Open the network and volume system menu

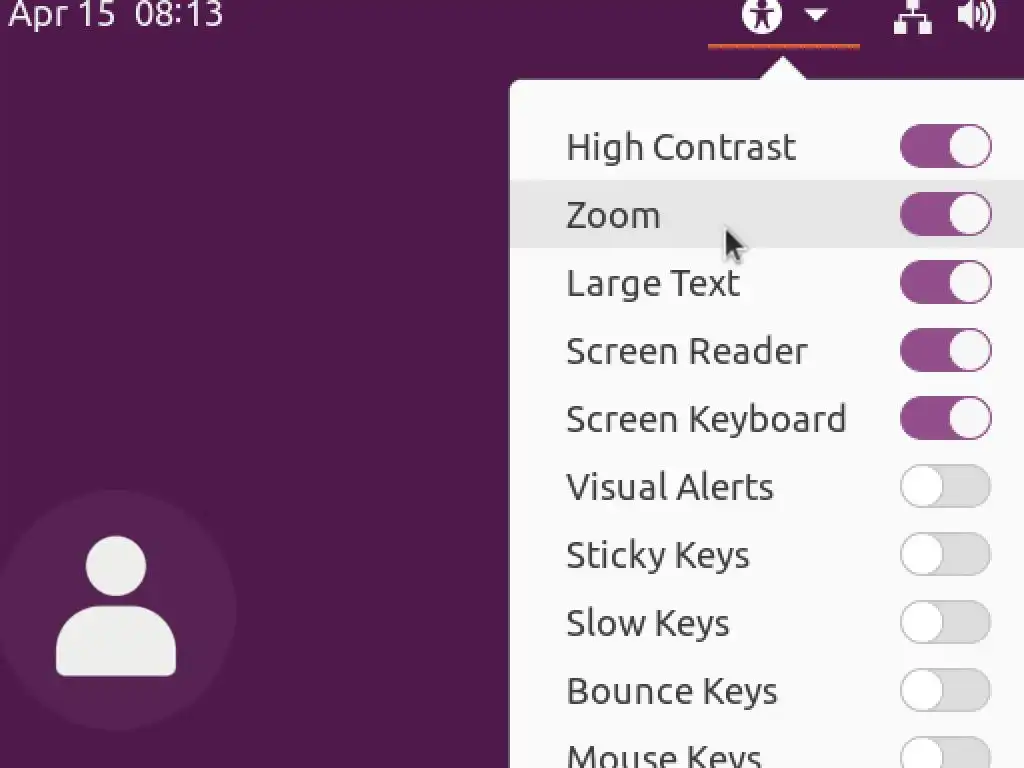click(944, 15)
